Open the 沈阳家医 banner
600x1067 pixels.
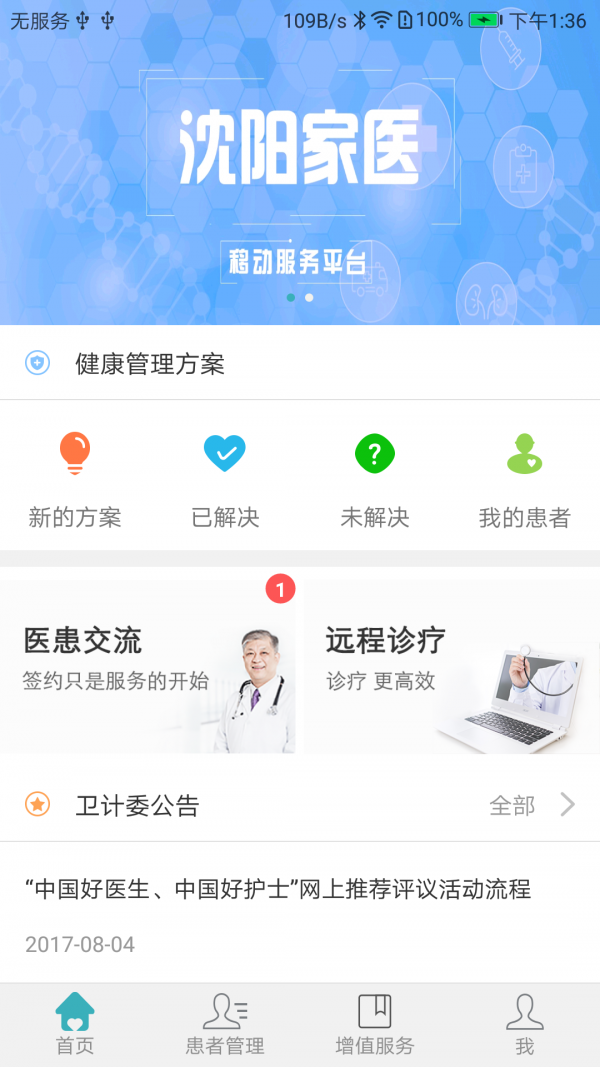300,180
